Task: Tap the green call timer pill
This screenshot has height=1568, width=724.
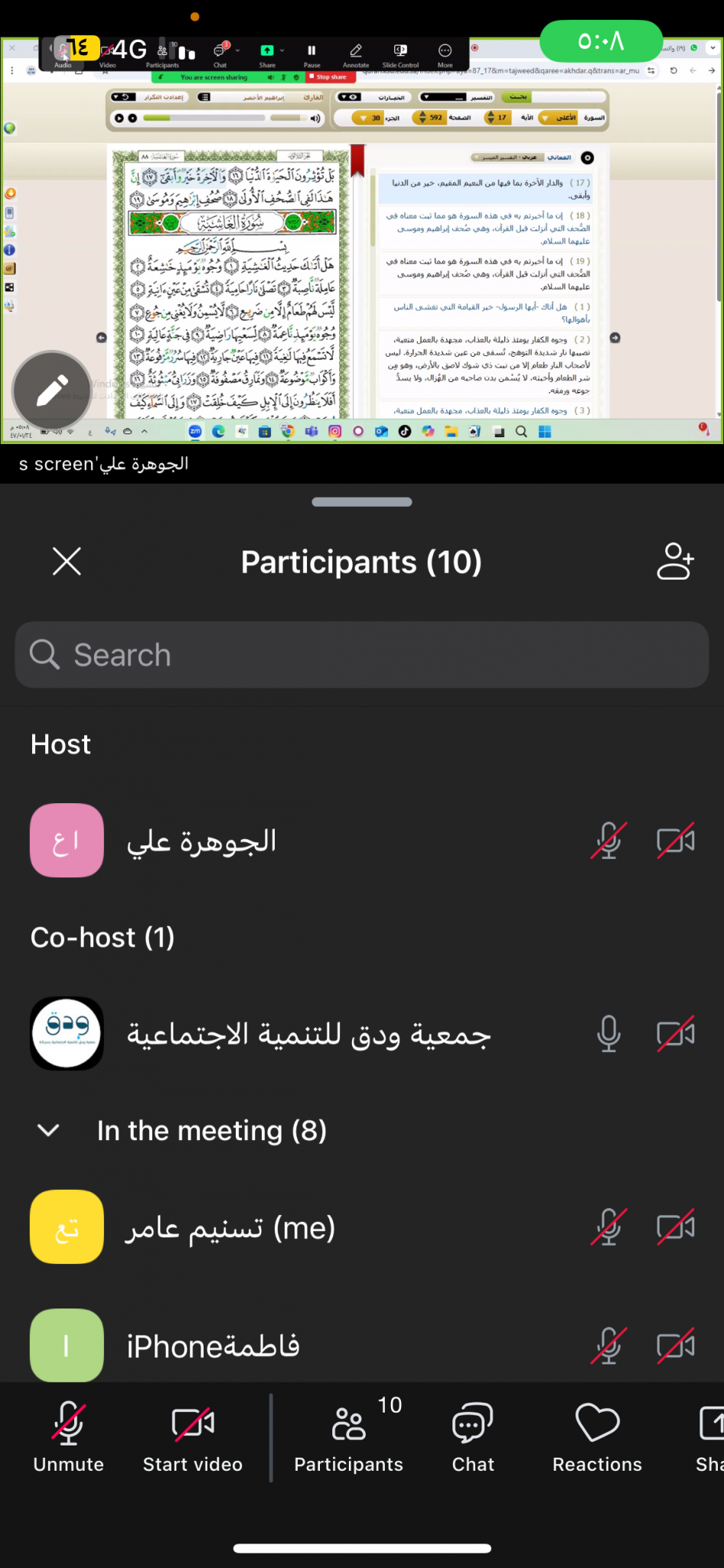Action: [x=601, y=41]
